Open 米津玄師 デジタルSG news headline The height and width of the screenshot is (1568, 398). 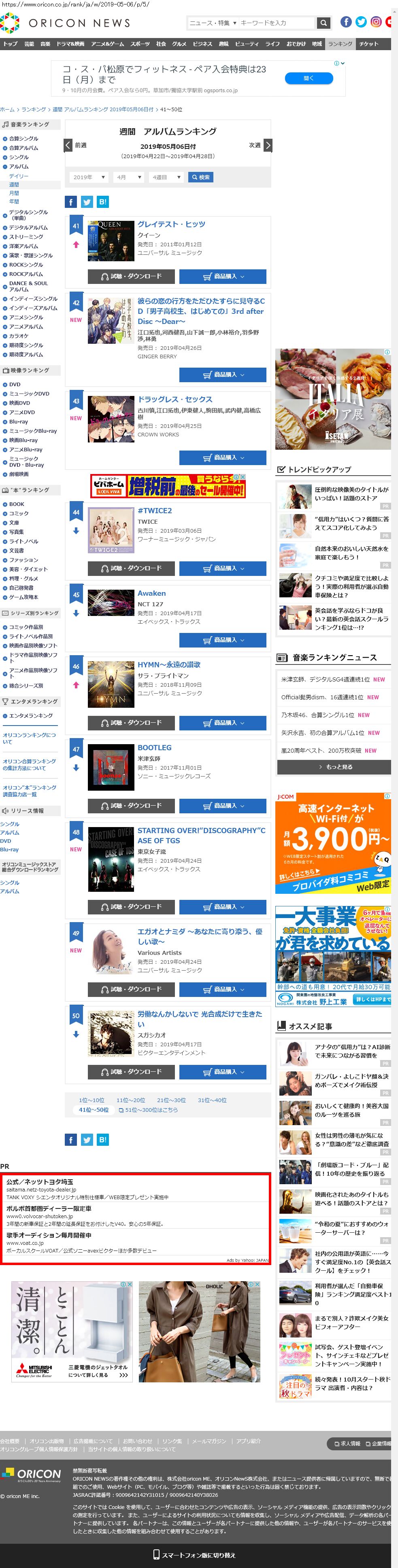pyautogui.click(x=325, y=679)
